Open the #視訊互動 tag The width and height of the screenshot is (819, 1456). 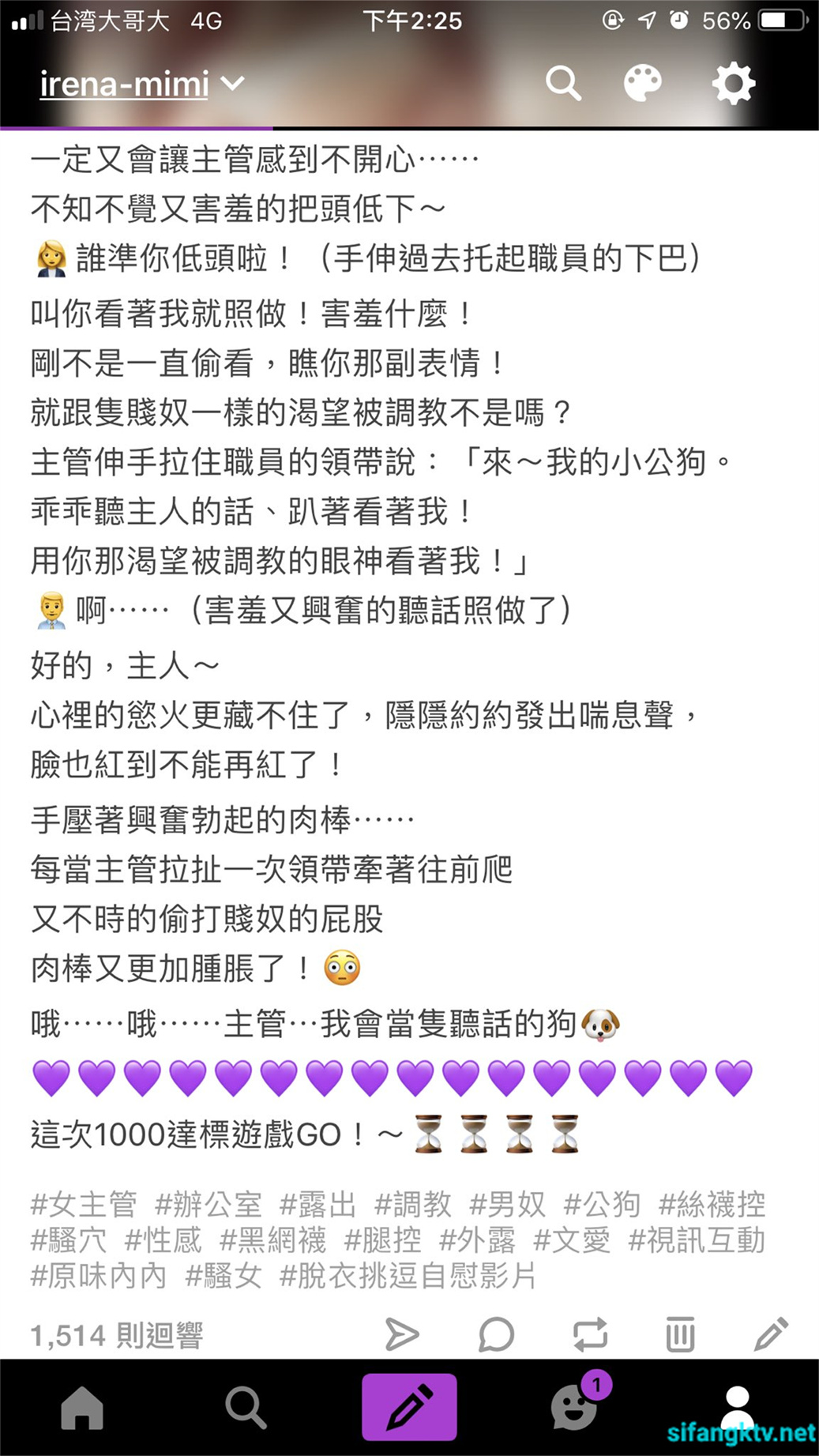697,1240
